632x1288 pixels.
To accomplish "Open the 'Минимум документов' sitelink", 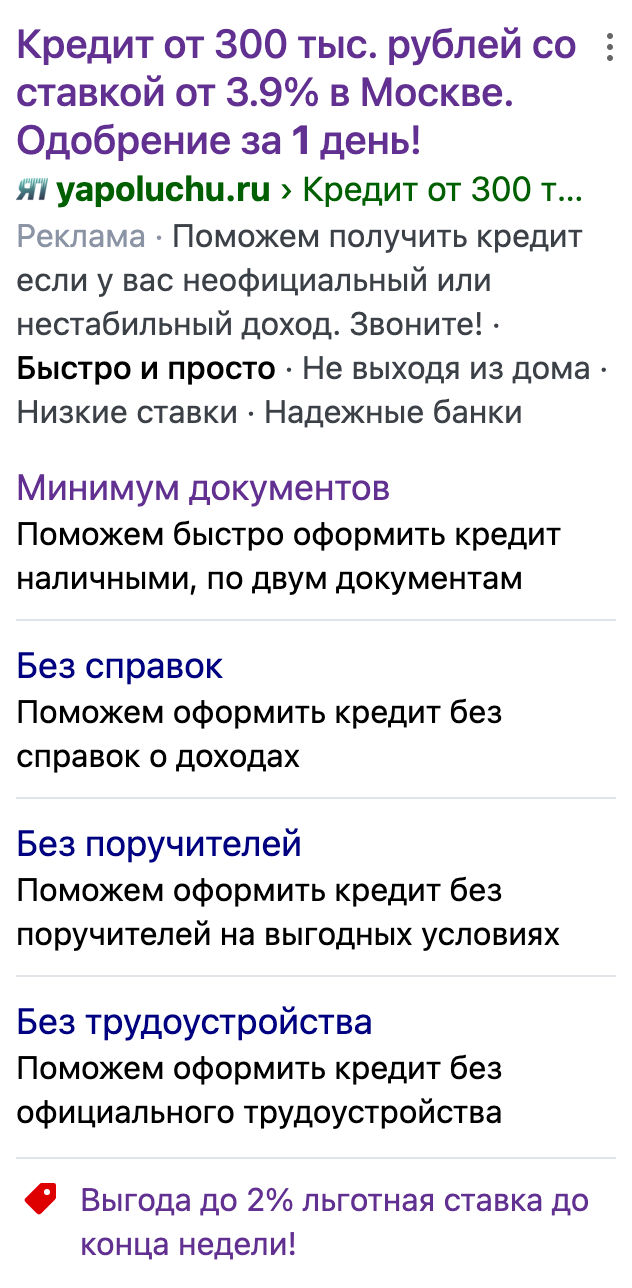I will pyautogui.click(x=203, y=488).
